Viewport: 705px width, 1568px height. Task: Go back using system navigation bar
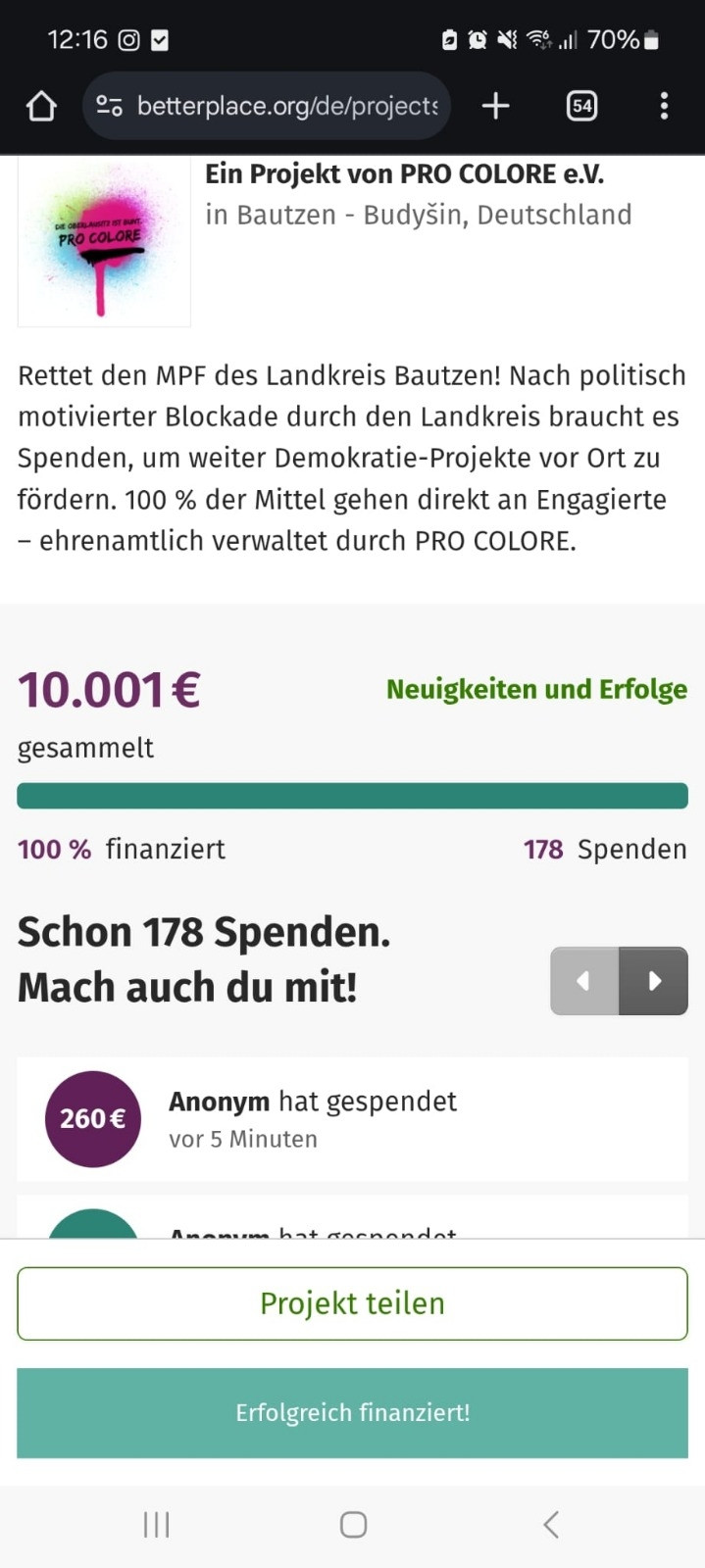(x=551, y=1524)
